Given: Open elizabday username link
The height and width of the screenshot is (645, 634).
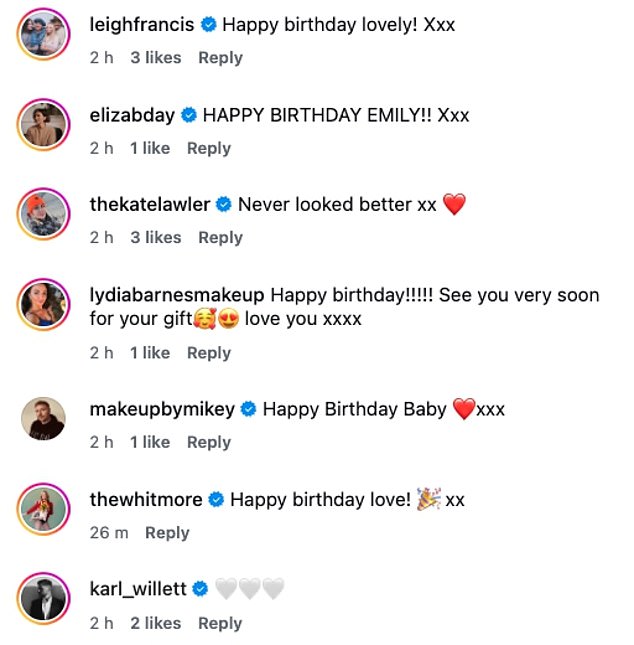Looking at the screenshot, I should click(132, 115).
